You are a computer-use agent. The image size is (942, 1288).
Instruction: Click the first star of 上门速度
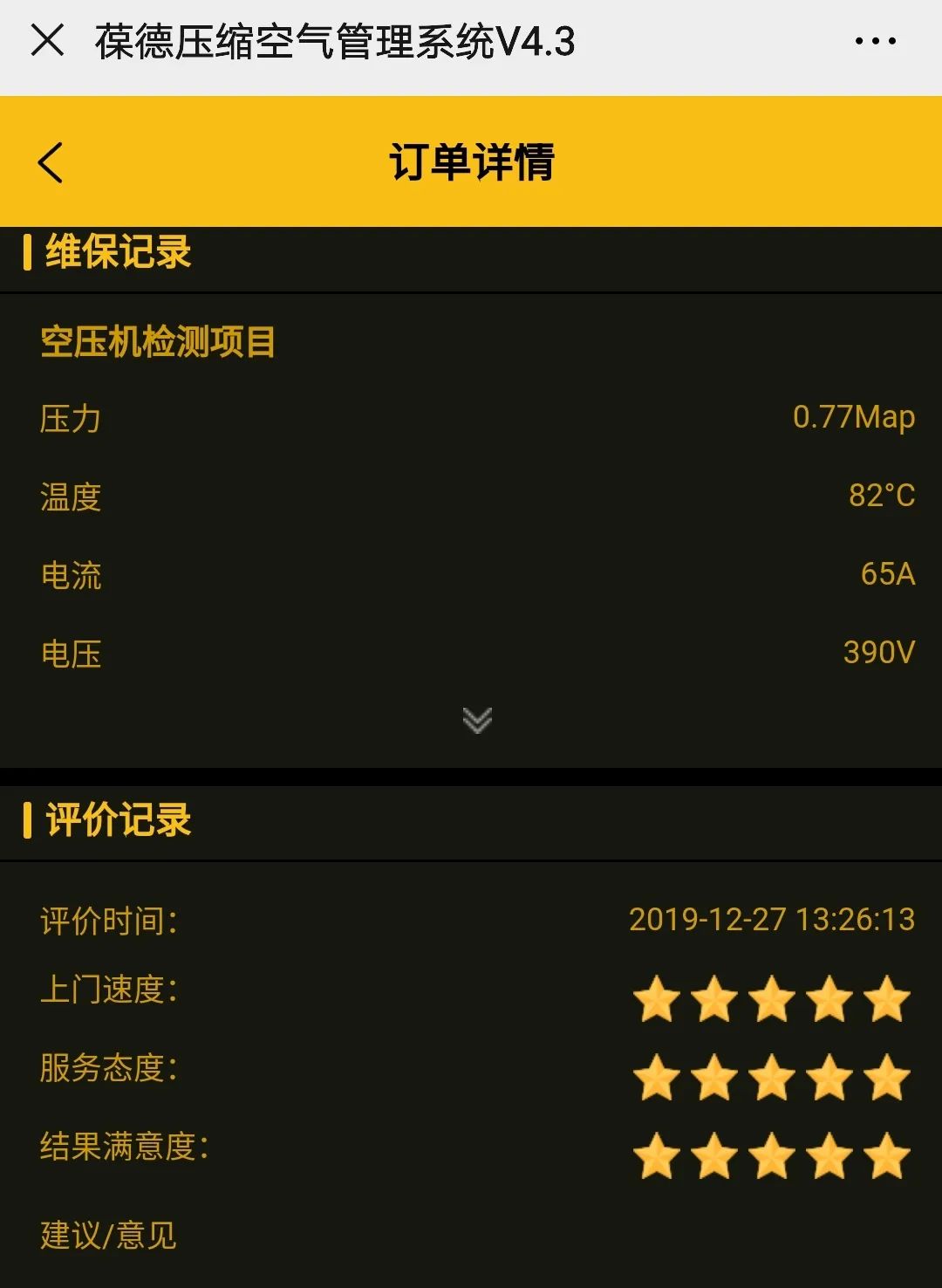click(x=654, y=999)
